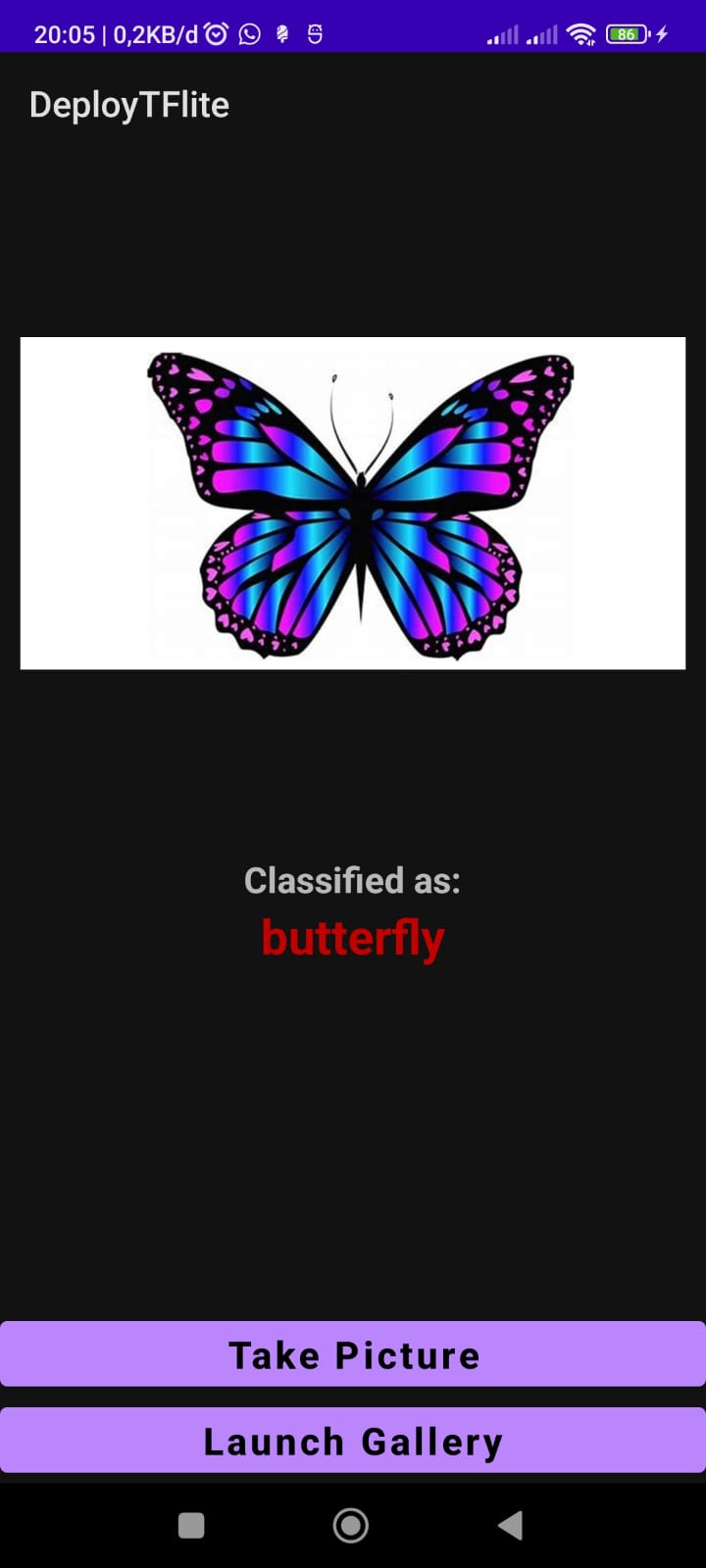Select the butterfly image preview
This screenshot has height=1568, width=706.
pos(353,502)
